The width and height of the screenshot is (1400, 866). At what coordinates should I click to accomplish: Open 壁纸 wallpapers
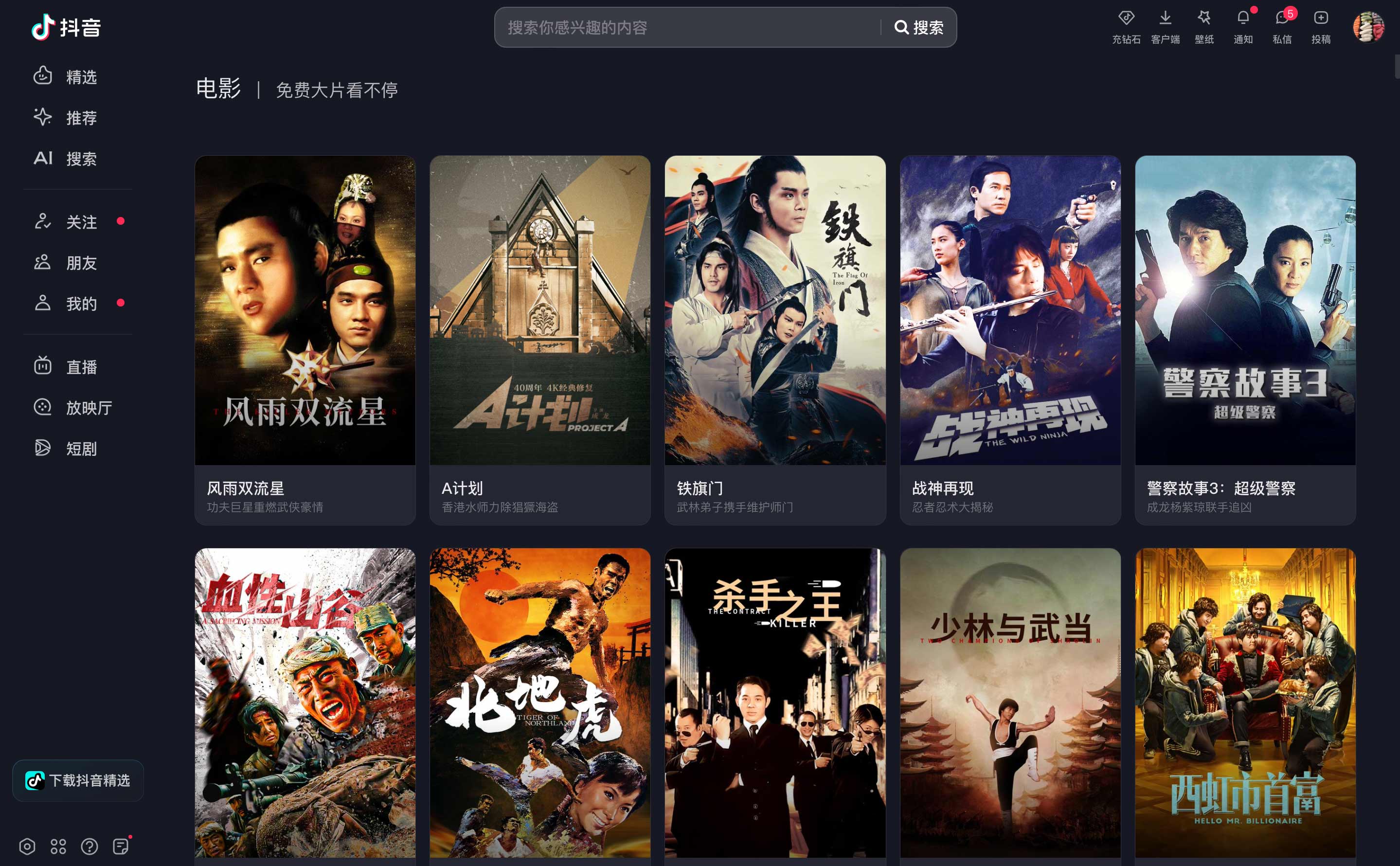1203,26
